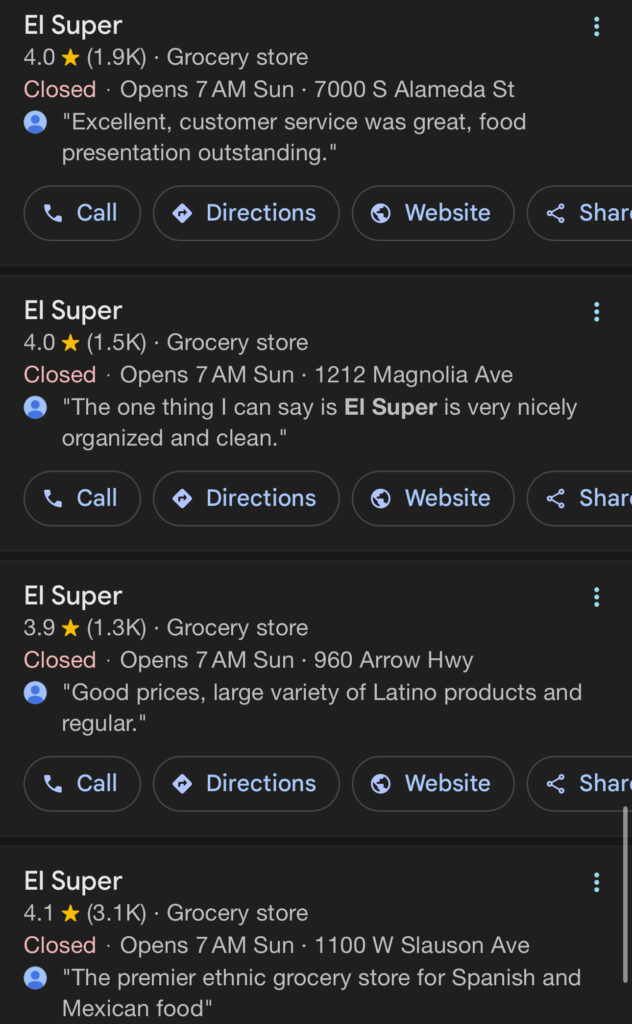Get directions to 960 Arrow Hwy store

pyautogui.click(x=246, y=784)
